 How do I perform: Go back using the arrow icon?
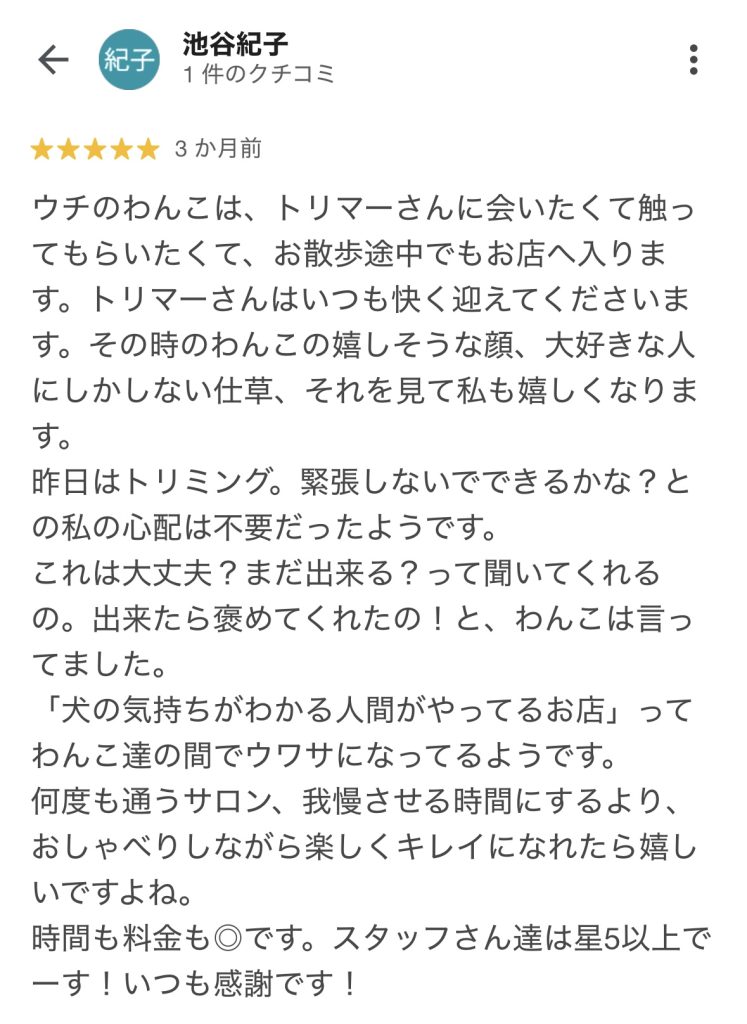click(x=52, y=60)
